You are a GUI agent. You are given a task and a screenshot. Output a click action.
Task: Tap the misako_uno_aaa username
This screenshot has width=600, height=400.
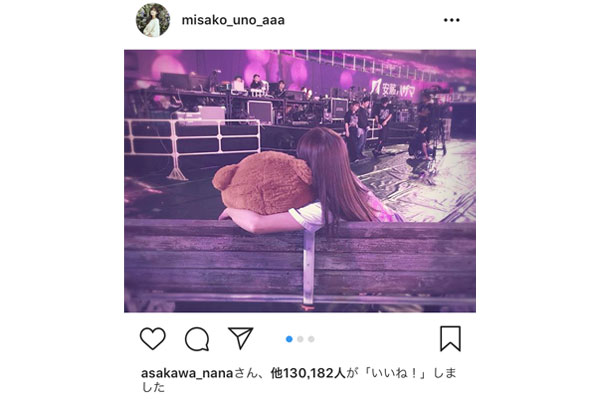tap(227, 21)
